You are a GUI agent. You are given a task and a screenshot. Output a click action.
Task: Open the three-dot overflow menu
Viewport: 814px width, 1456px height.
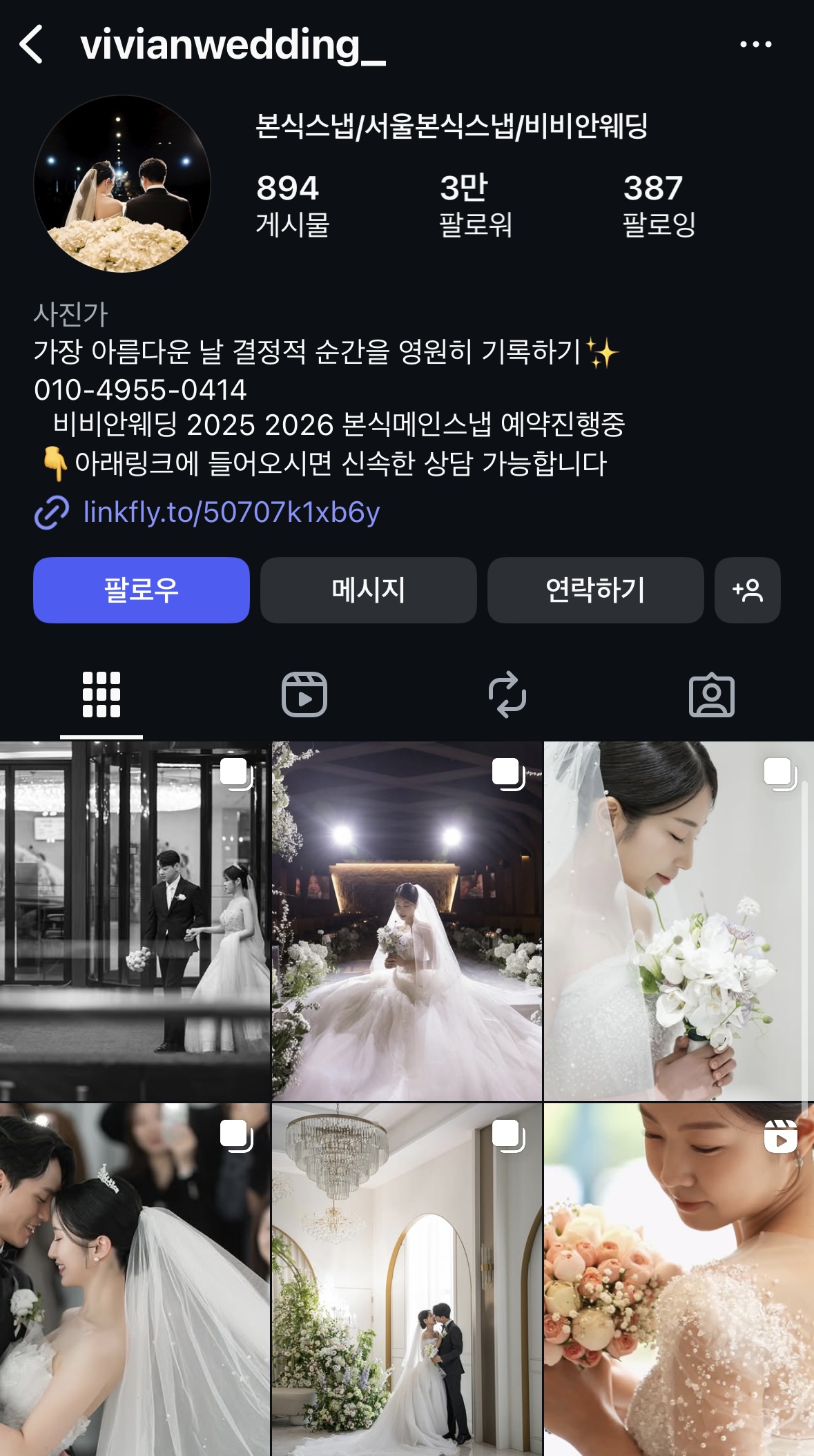pos(755,45)
